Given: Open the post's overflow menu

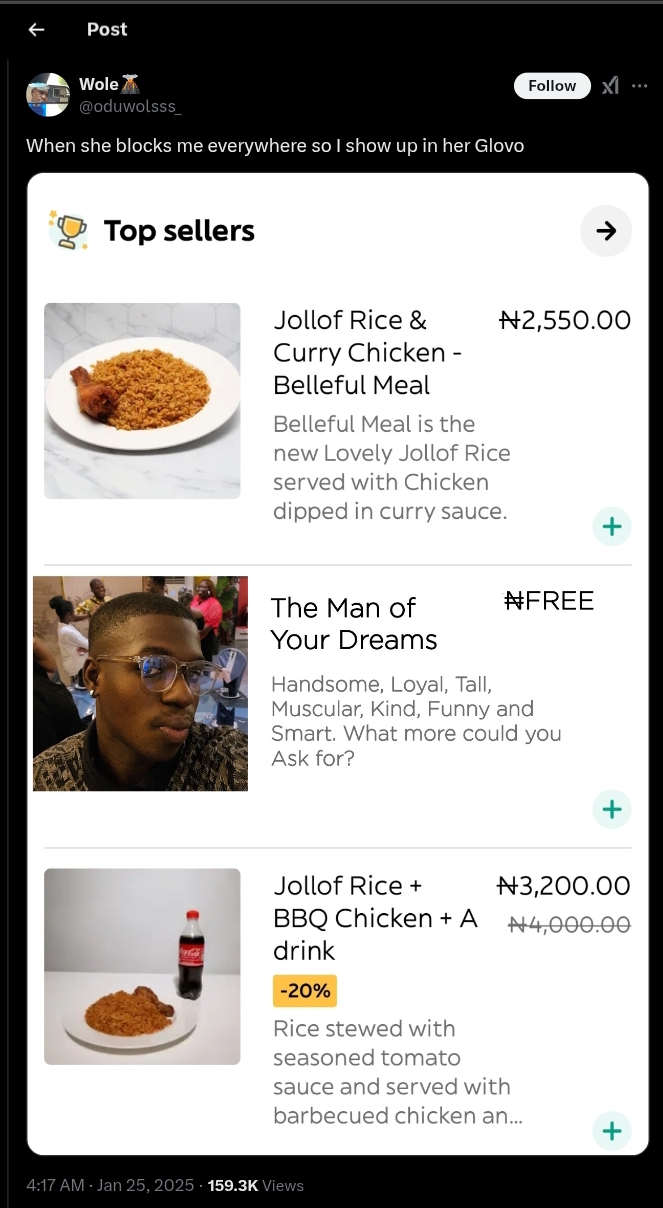Looking at the screenshot, I should (640, 86).
